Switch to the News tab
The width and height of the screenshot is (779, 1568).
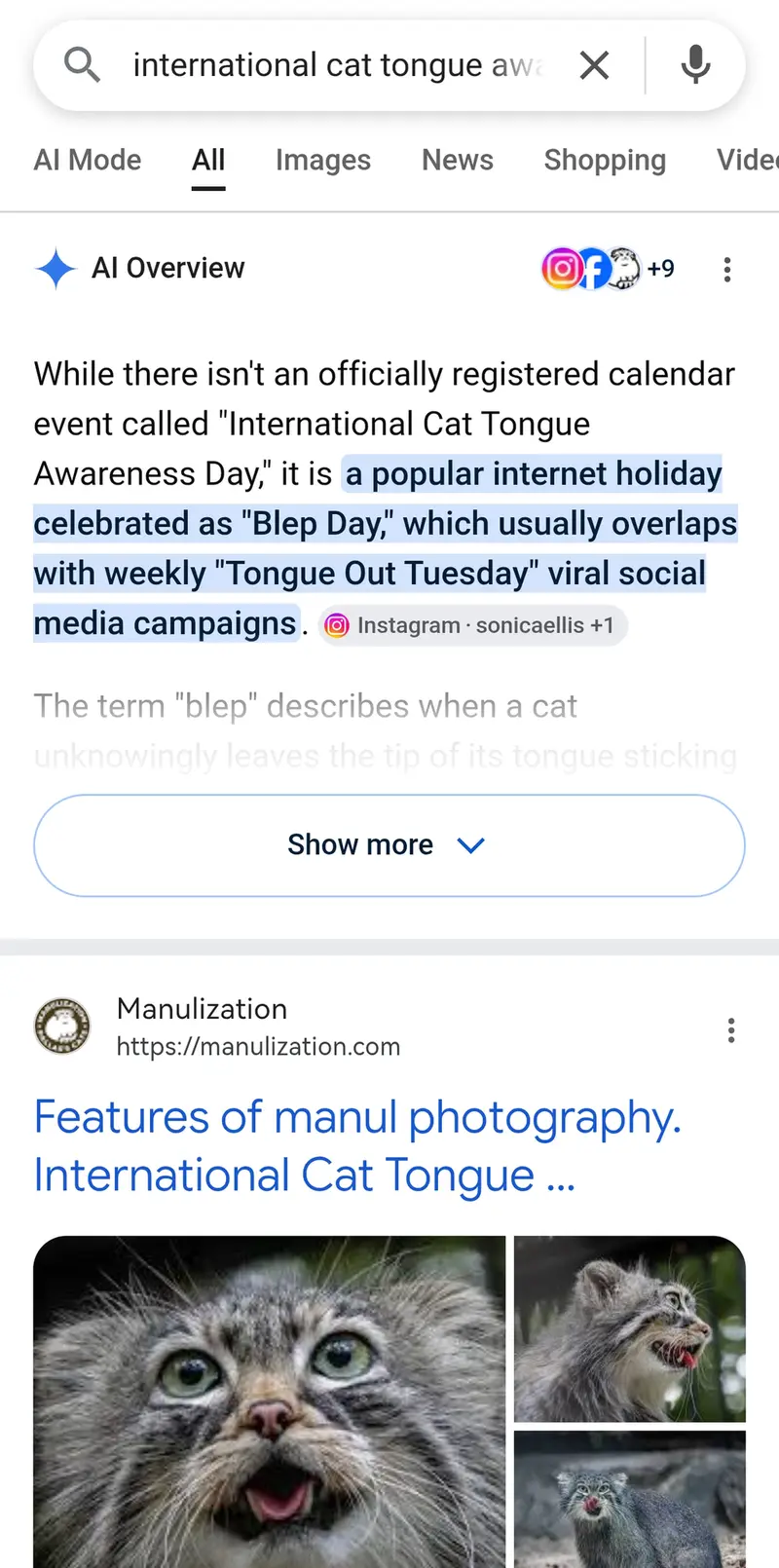pyautogui.click(x=458, y=160)
